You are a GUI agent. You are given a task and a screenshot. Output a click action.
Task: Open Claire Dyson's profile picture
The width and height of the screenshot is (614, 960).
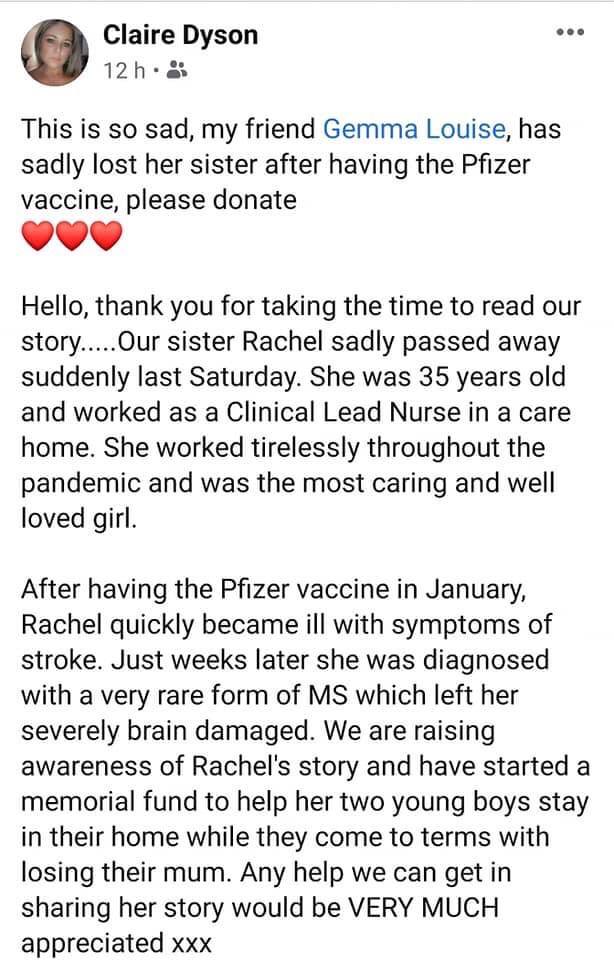(x=54, y=52)
